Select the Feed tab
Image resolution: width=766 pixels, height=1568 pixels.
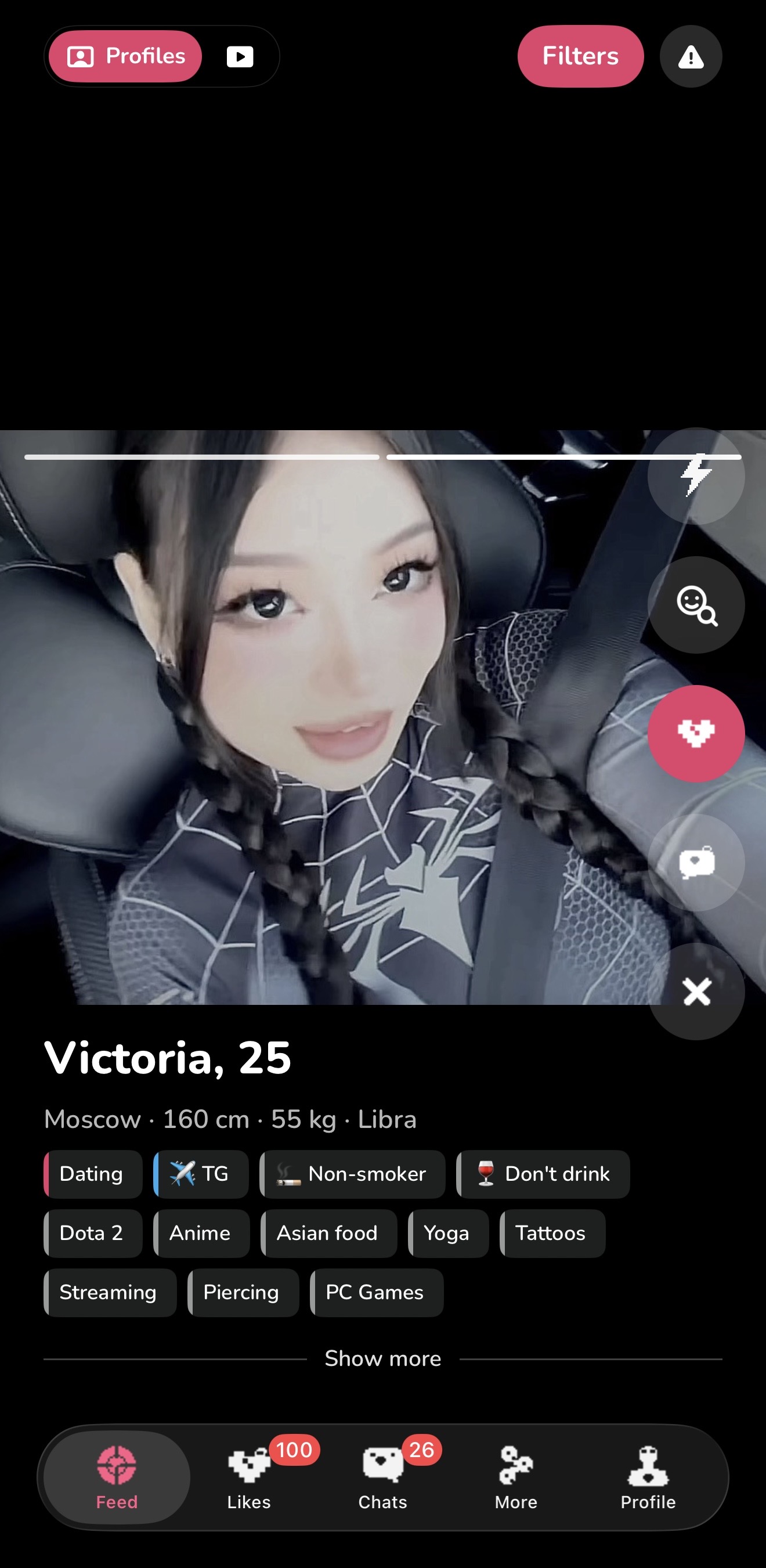click(x=117, y=1478)
